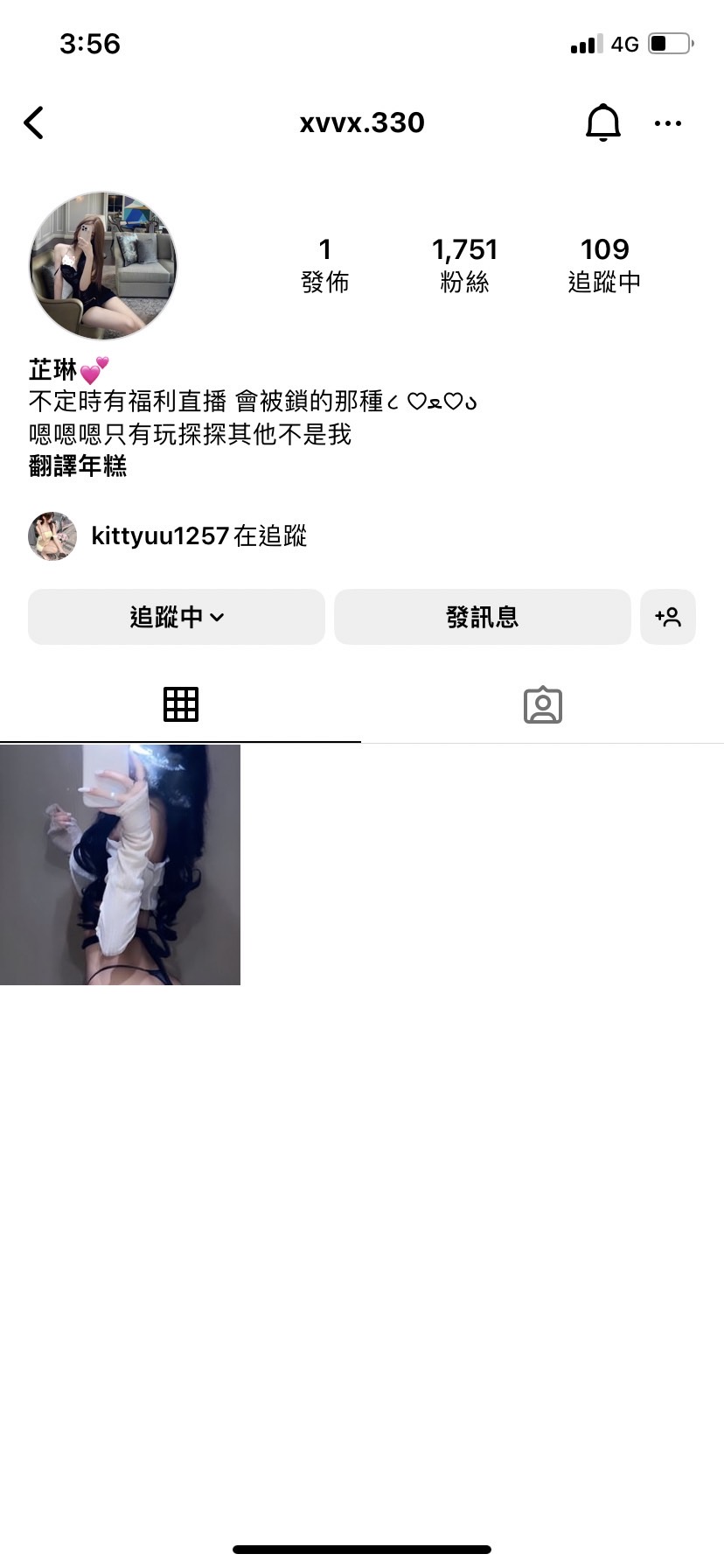
Task: Open the only post in the grid
Action: (x=120, y=864)
